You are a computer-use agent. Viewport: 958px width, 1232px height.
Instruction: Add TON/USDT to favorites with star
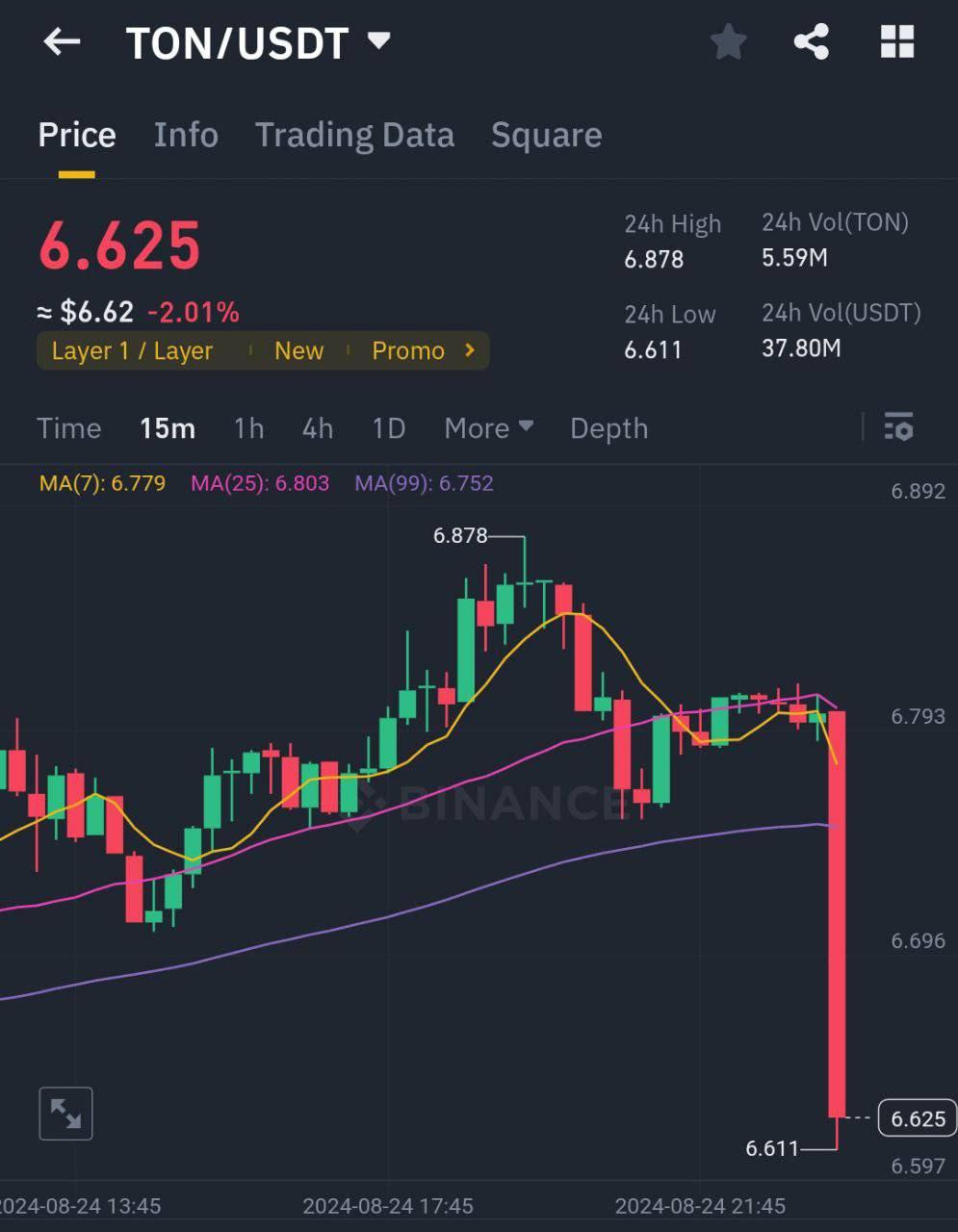pos(728,42)
